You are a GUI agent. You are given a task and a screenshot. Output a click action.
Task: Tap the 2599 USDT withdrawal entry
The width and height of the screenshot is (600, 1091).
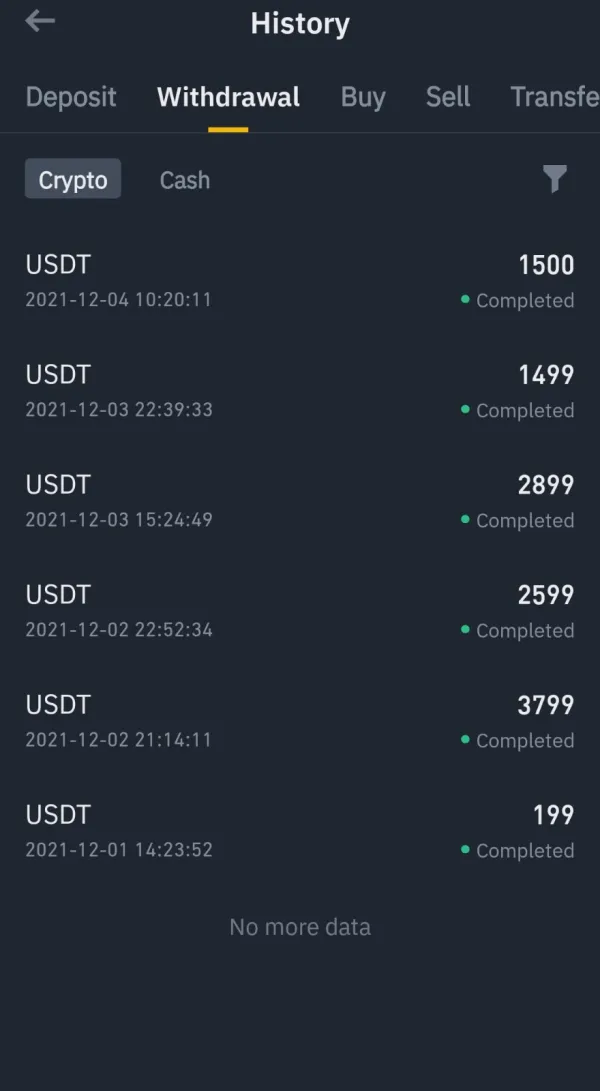pyautogui.click(x=300, y=611)
